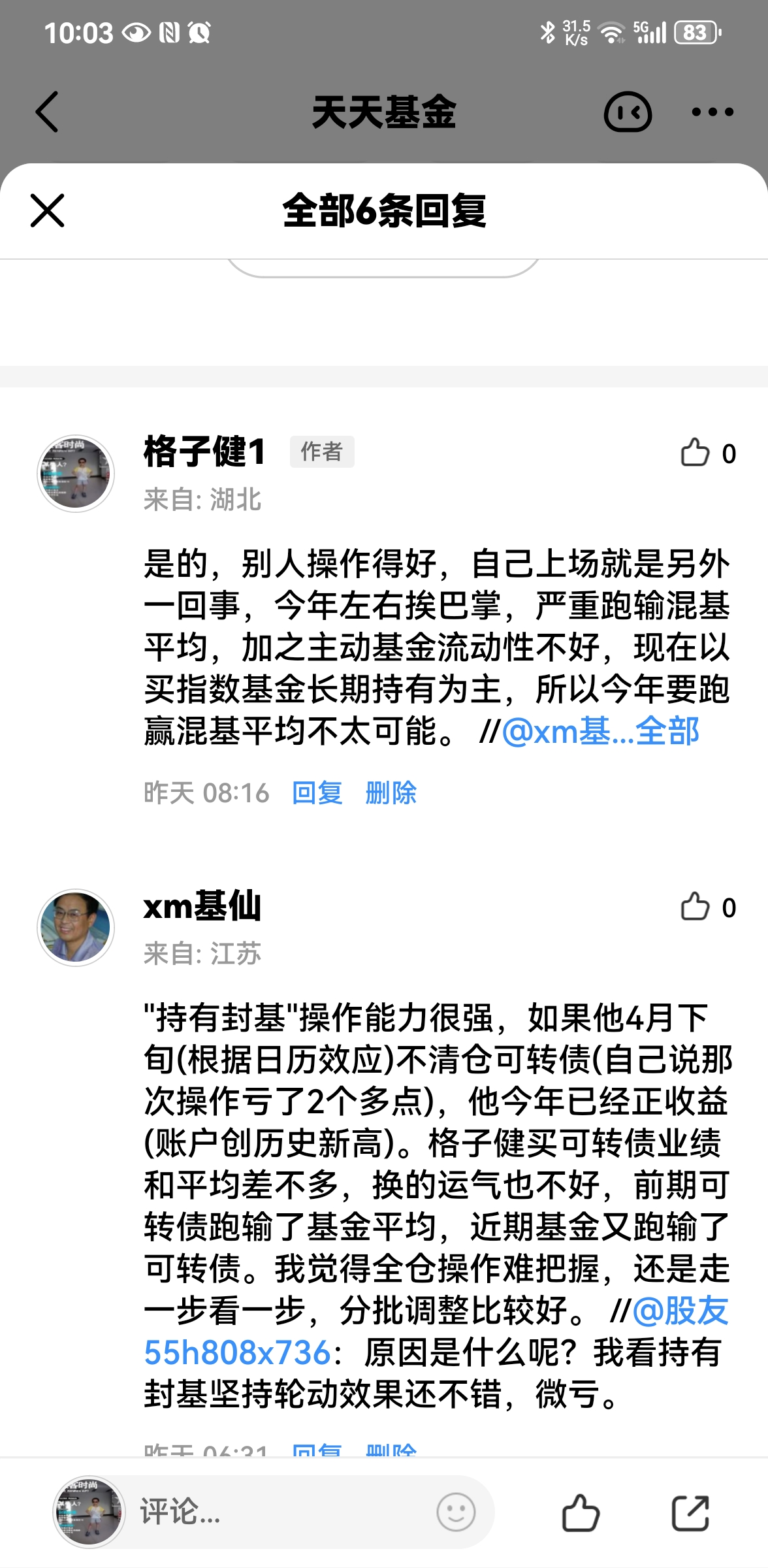Open 格子健1's profile avatar

(76, 474)
